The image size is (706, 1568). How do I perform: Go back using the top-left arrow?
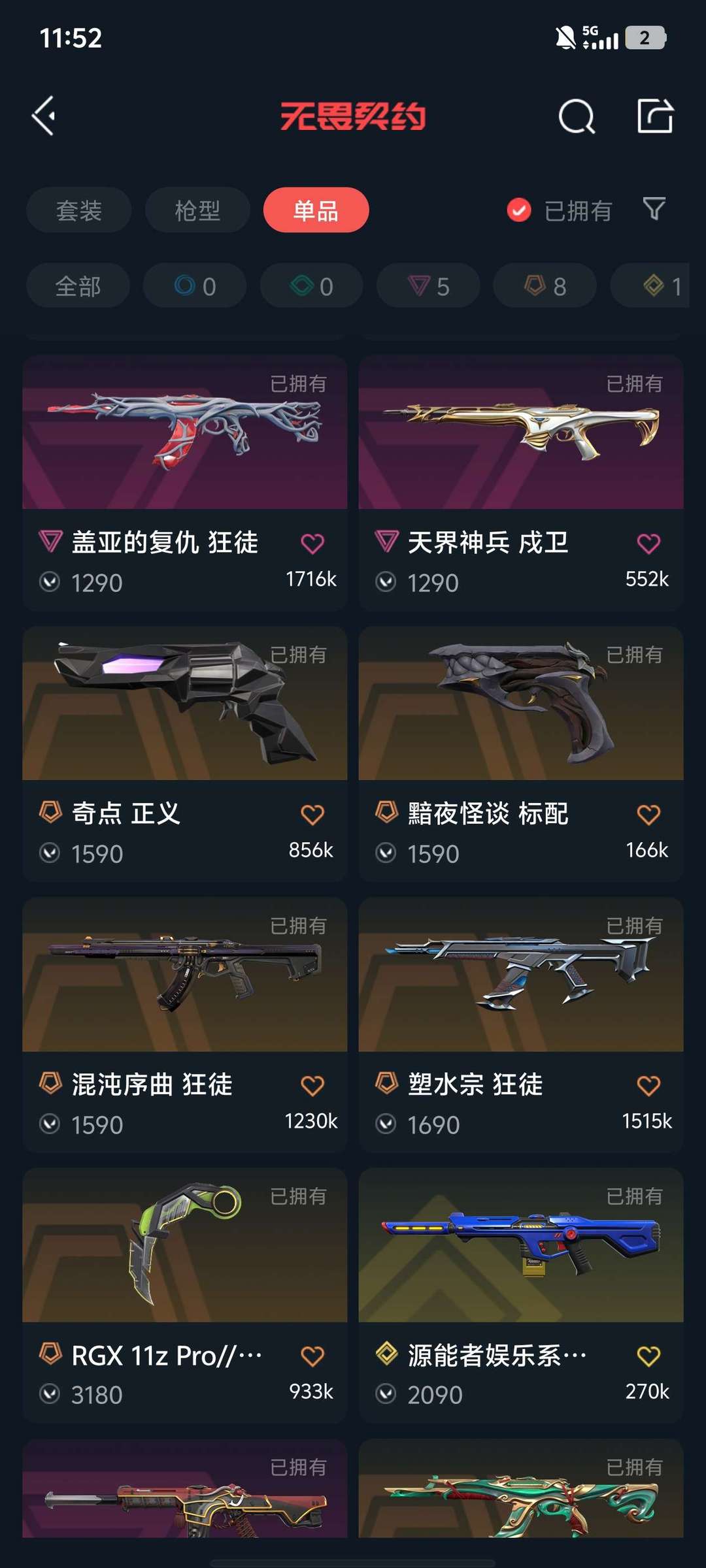coord(44,116)
